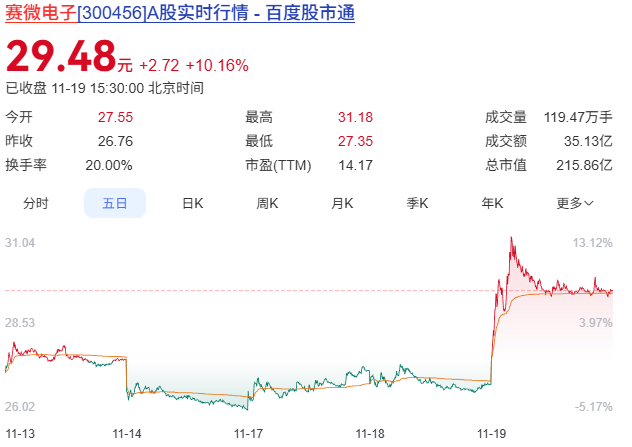632x447 pixels.
Task: Expand the 更多 chart options dropdown
Action: pos(575,203)
